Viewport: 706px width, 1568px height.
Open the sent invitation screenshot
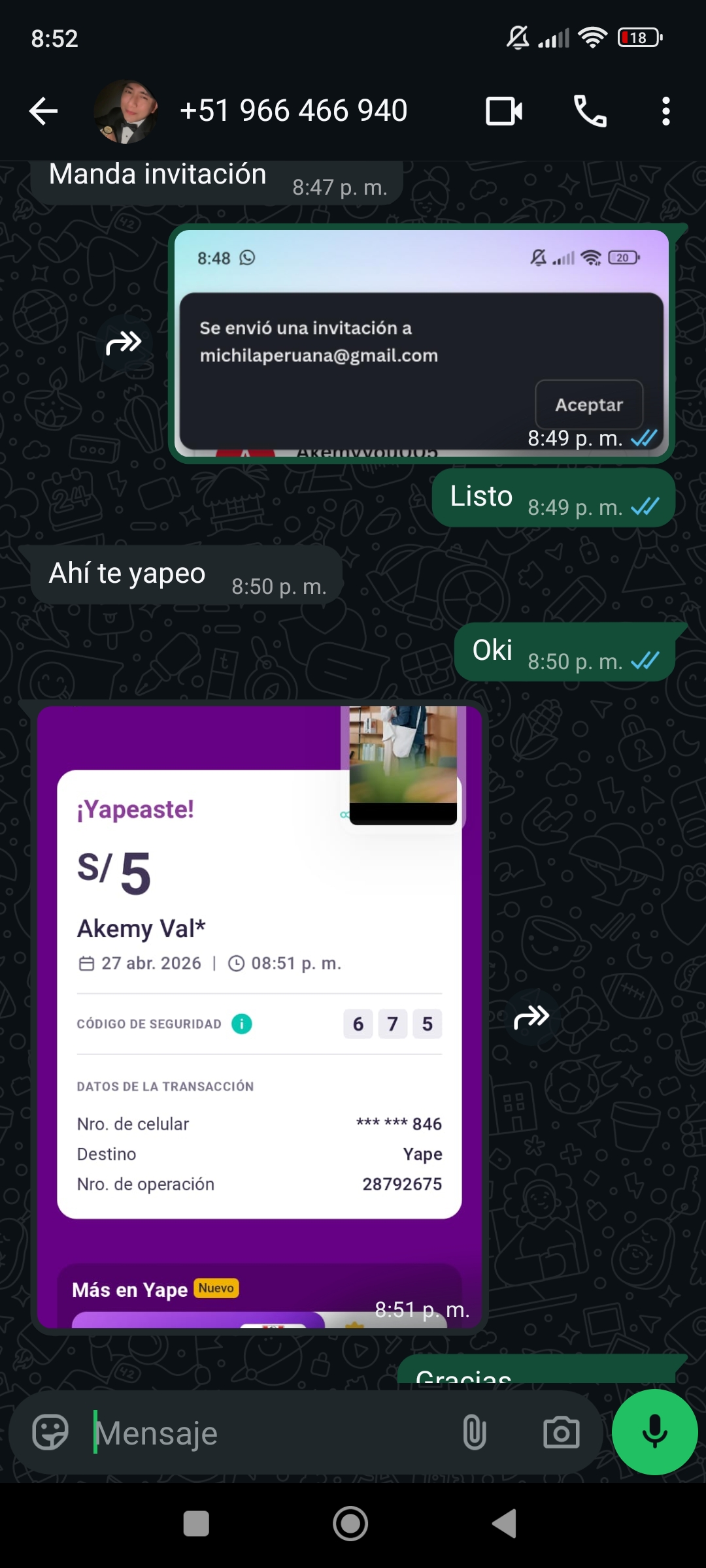click(422, 342)
